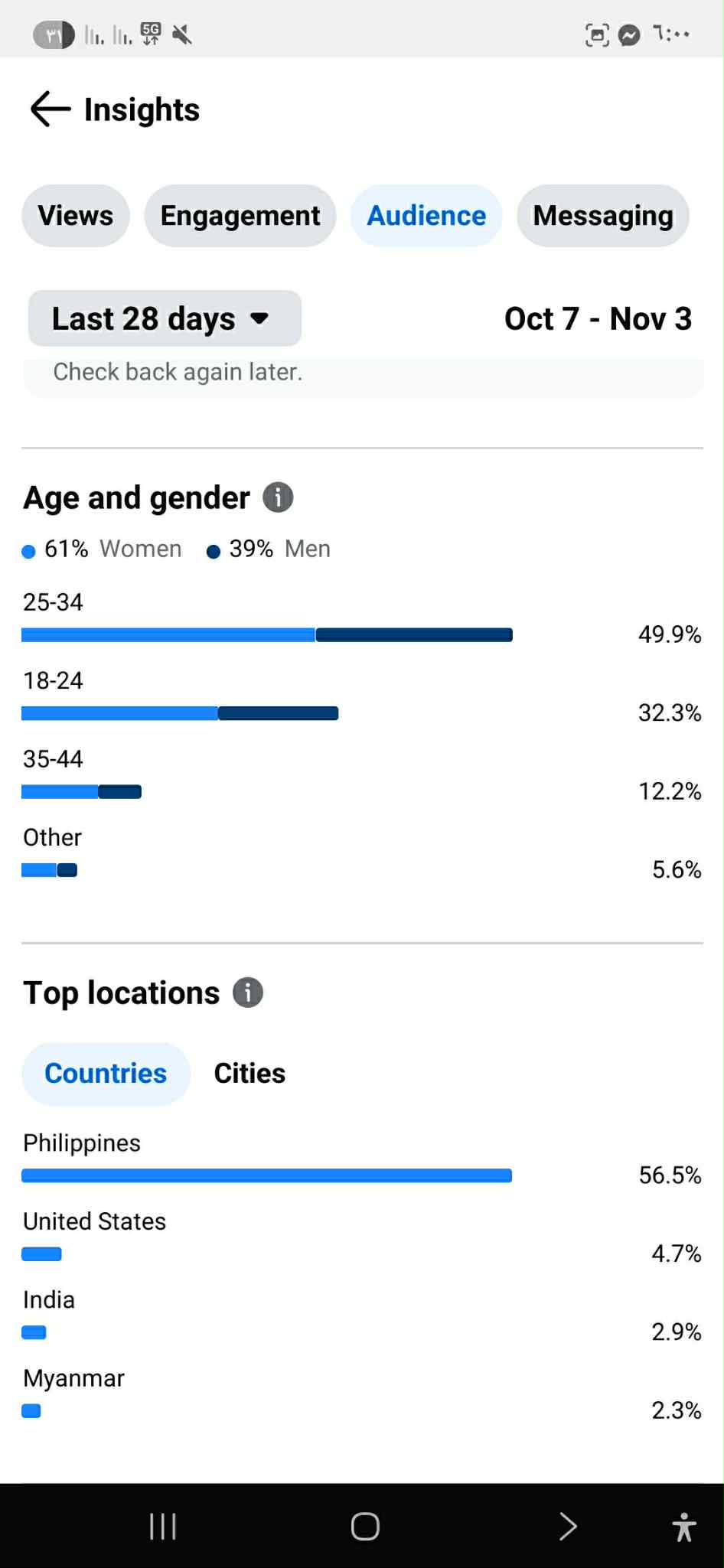Switch to the Cities tab

(249, 1074)
